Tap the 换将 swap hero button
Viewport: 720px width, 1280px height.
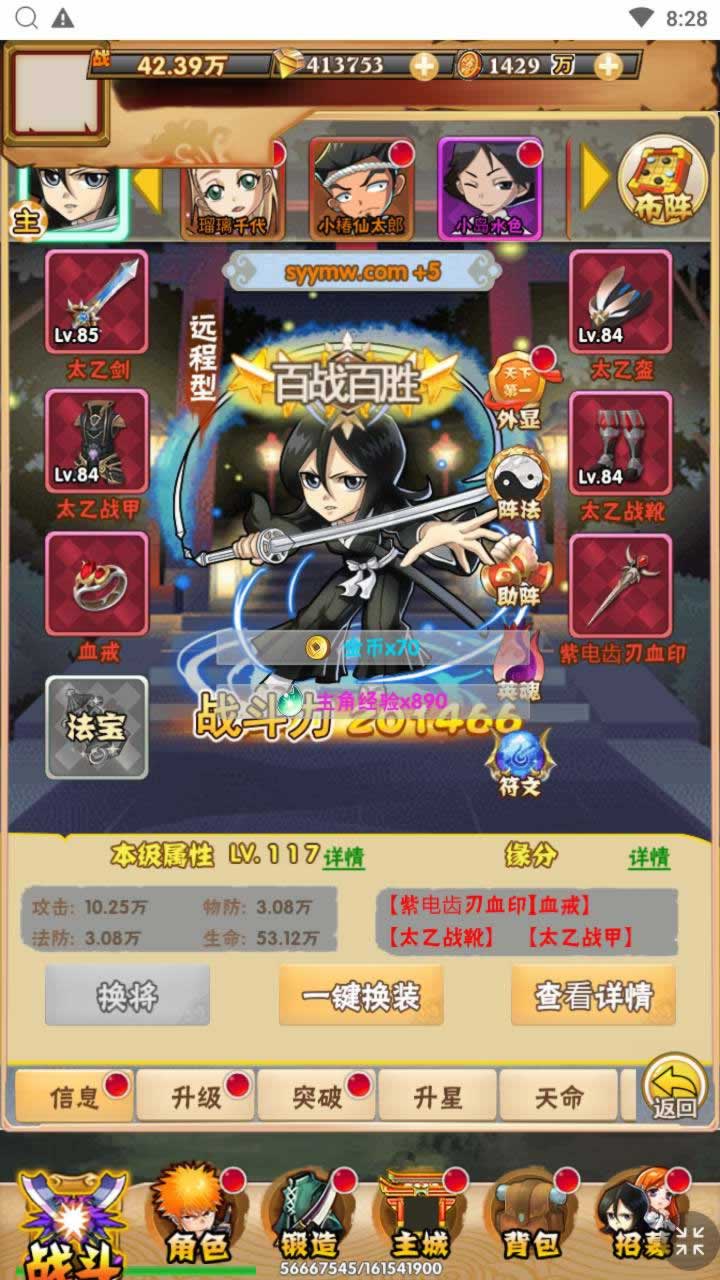(127, 995)
